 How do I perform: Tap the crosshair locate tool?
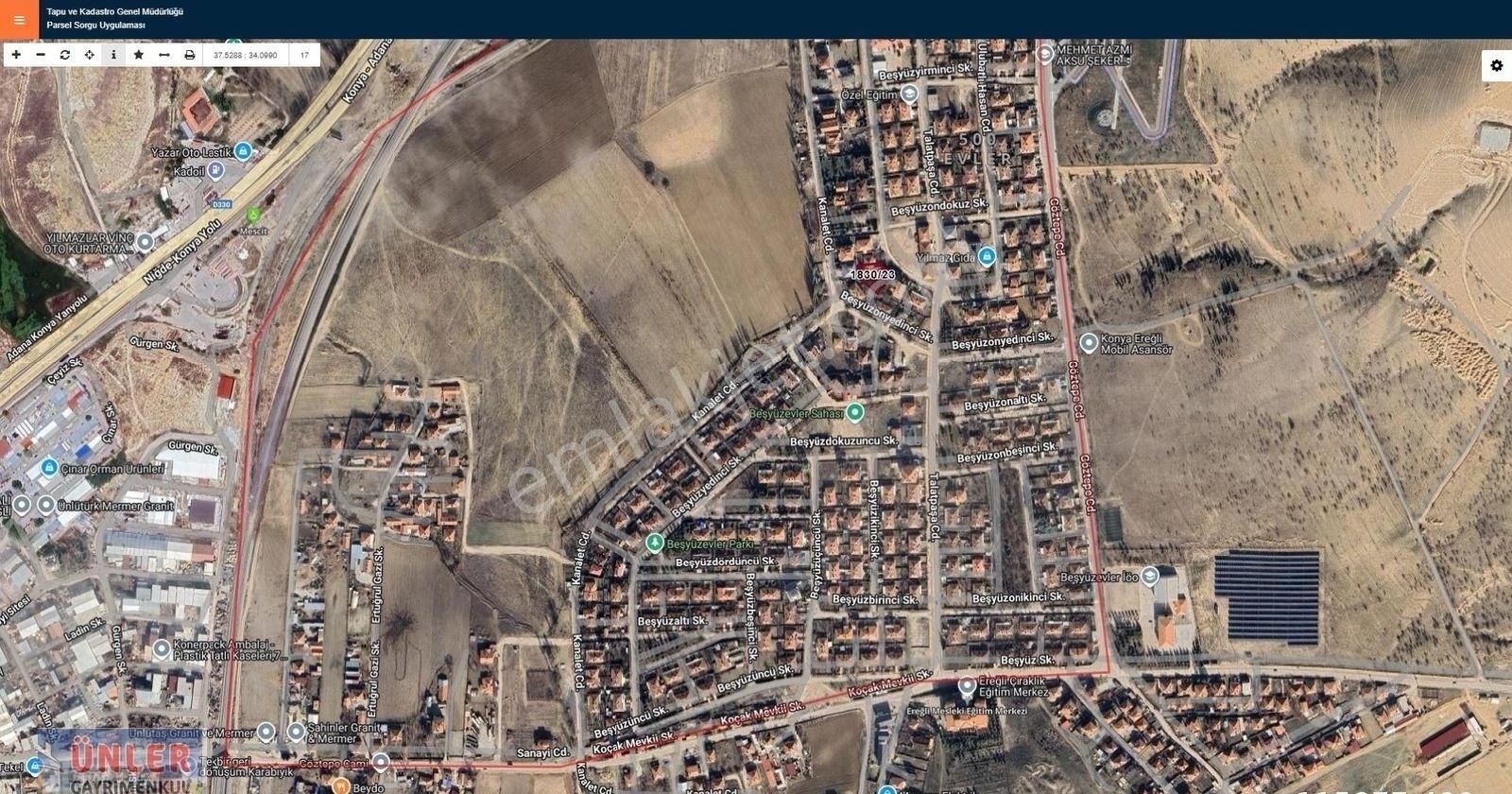90,55
